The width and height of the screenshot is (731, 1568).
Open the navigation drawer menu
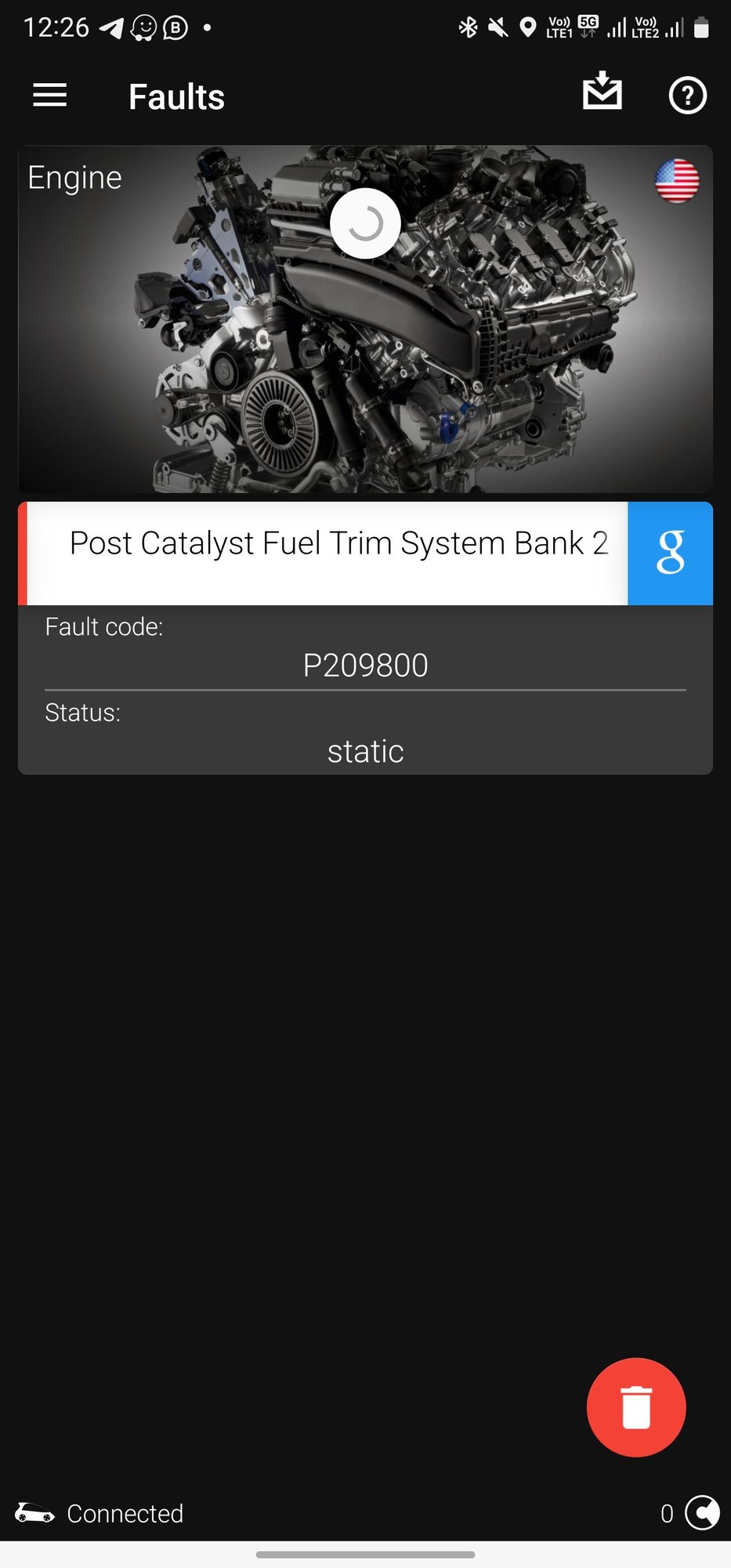tap(49, 95)
